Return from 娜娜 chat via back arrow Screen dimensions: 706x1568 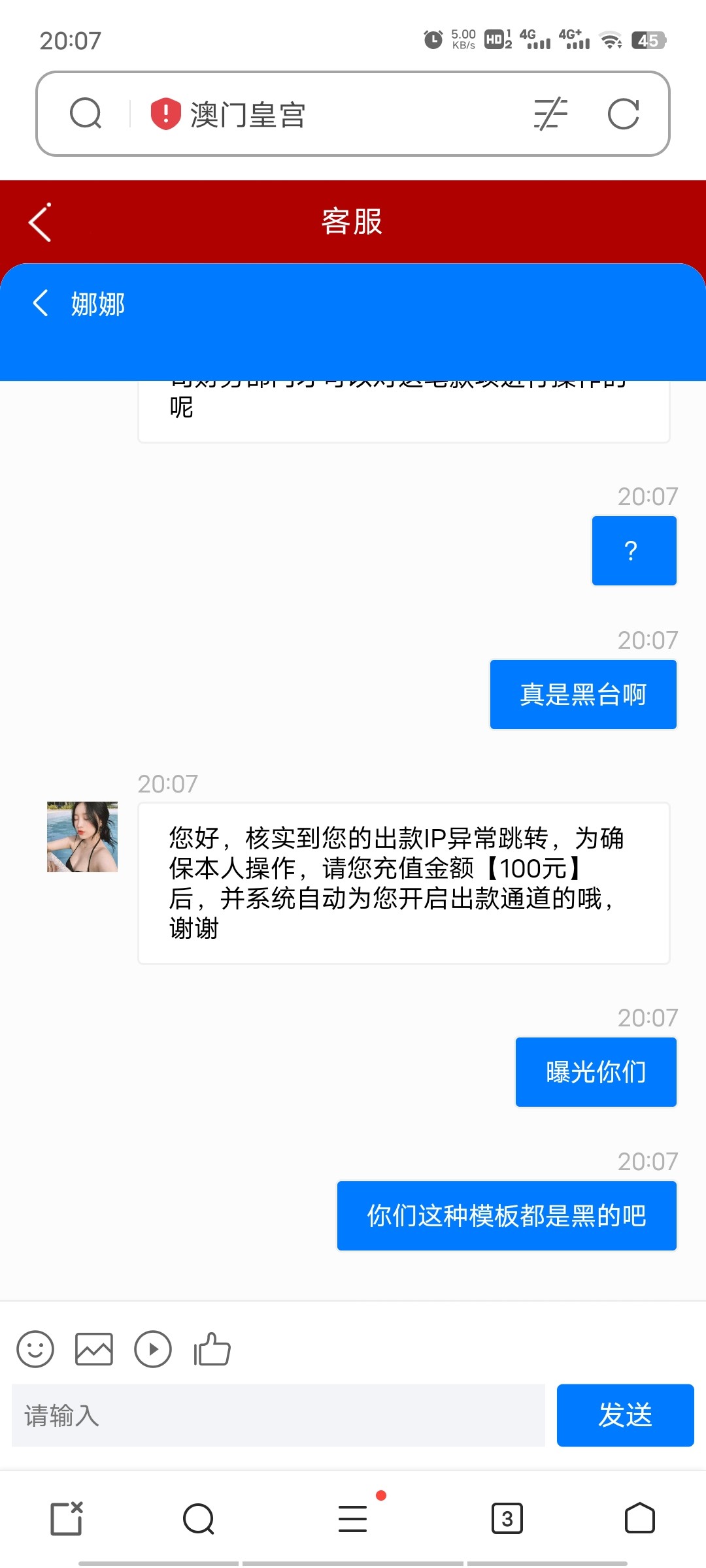pyautogui.click(x=41, y=304)
